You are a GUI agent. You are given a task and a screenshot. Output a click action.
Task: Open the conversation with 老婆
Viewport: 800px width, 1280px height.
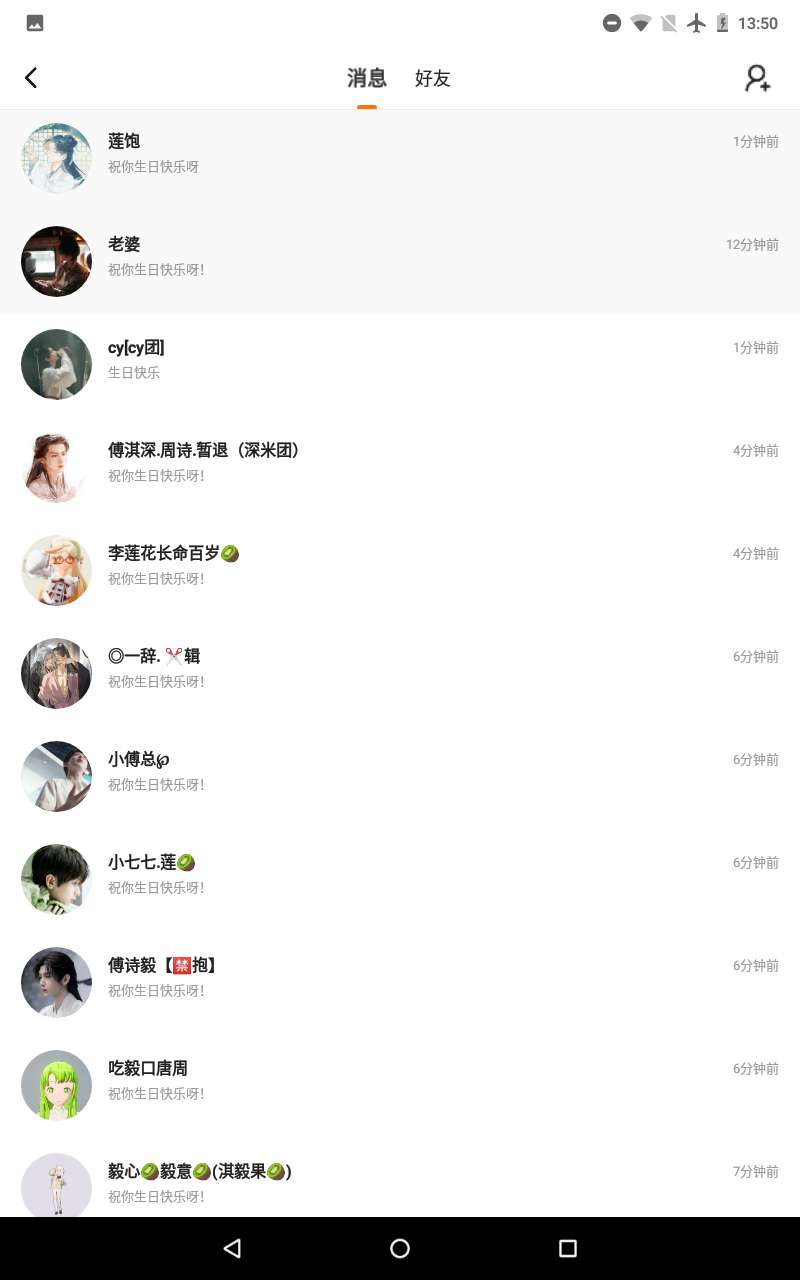[400, 260]
